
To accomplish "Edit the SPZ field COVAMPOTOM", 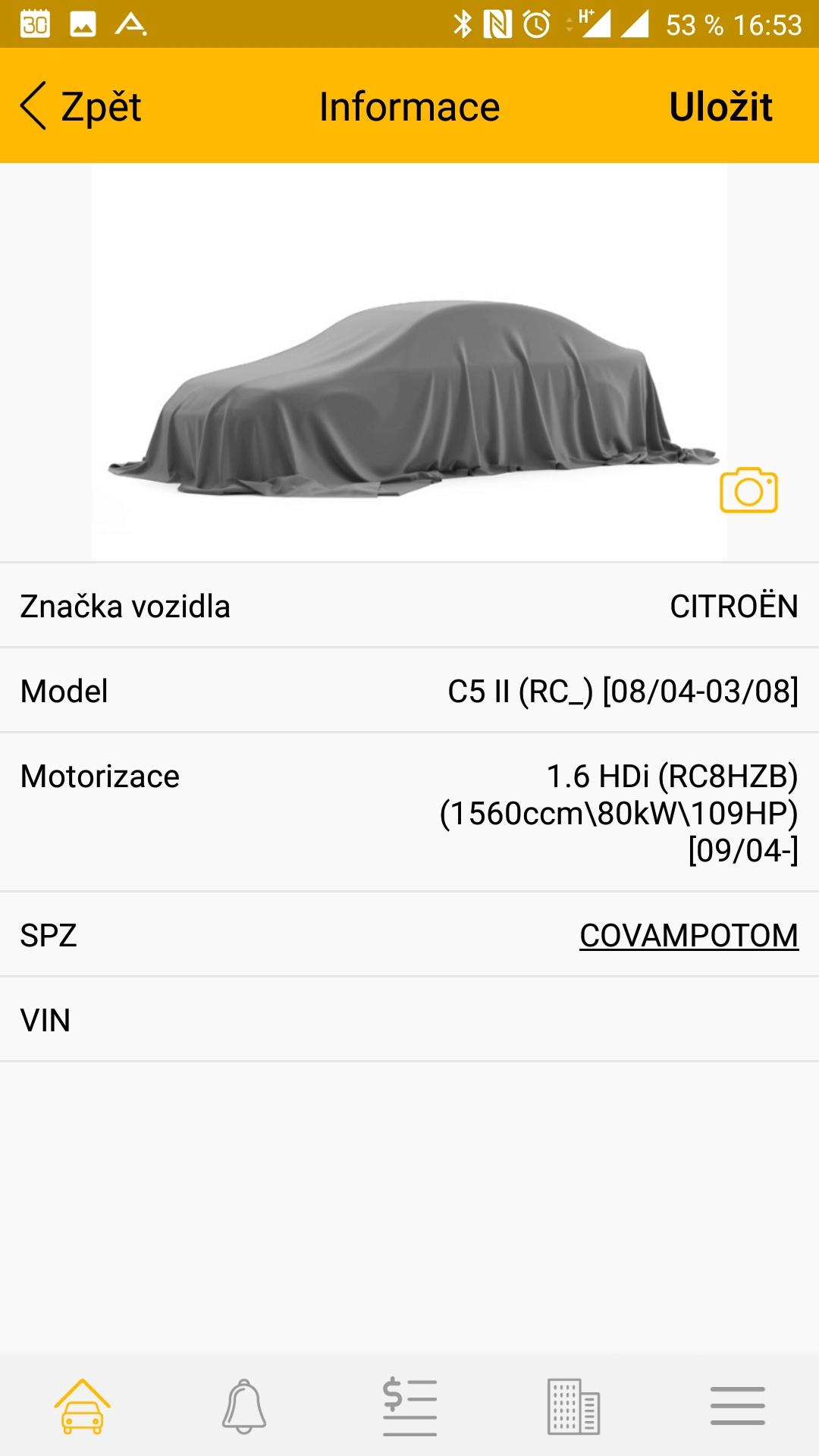I will click(x=689, y=936).
